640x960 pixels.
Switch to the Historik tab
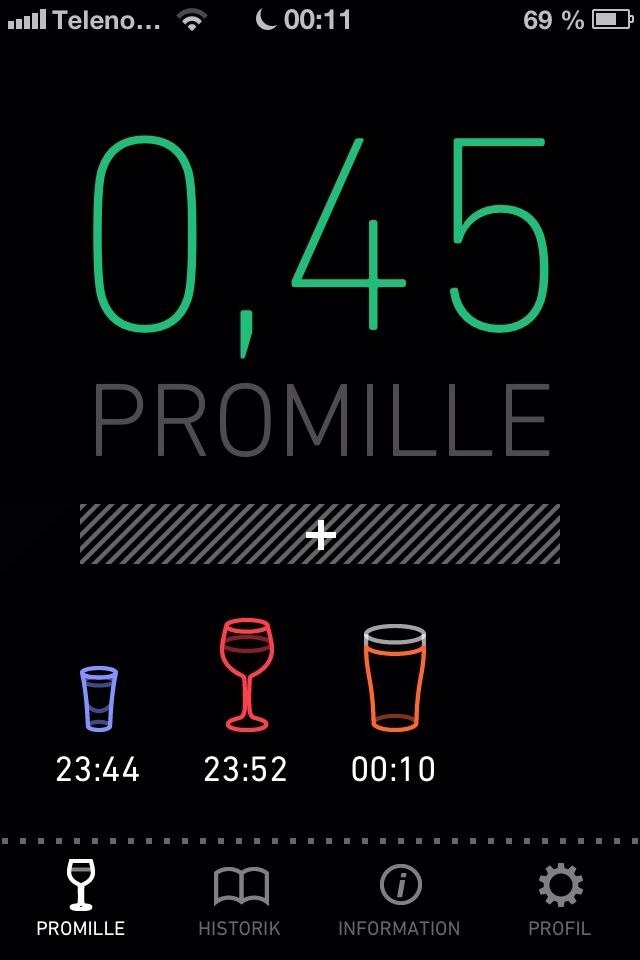click(240, 898)
